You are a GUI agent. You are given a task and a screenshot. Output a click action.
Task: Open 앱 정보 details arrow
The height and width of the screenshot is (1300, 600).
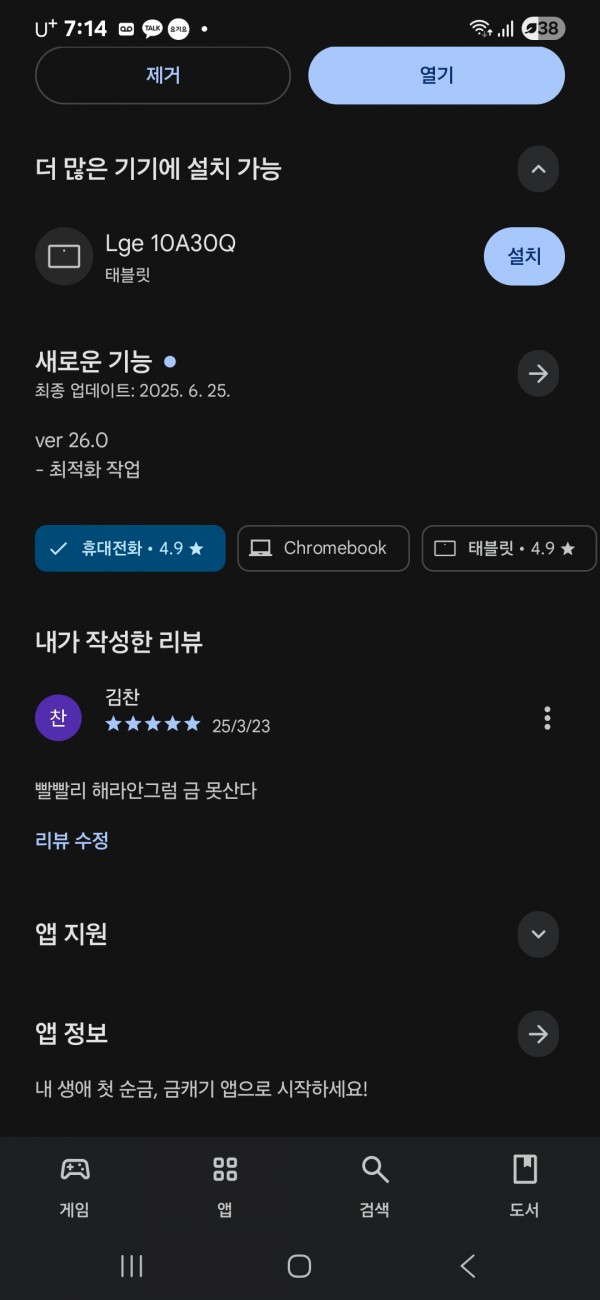tap(538, 1034)
